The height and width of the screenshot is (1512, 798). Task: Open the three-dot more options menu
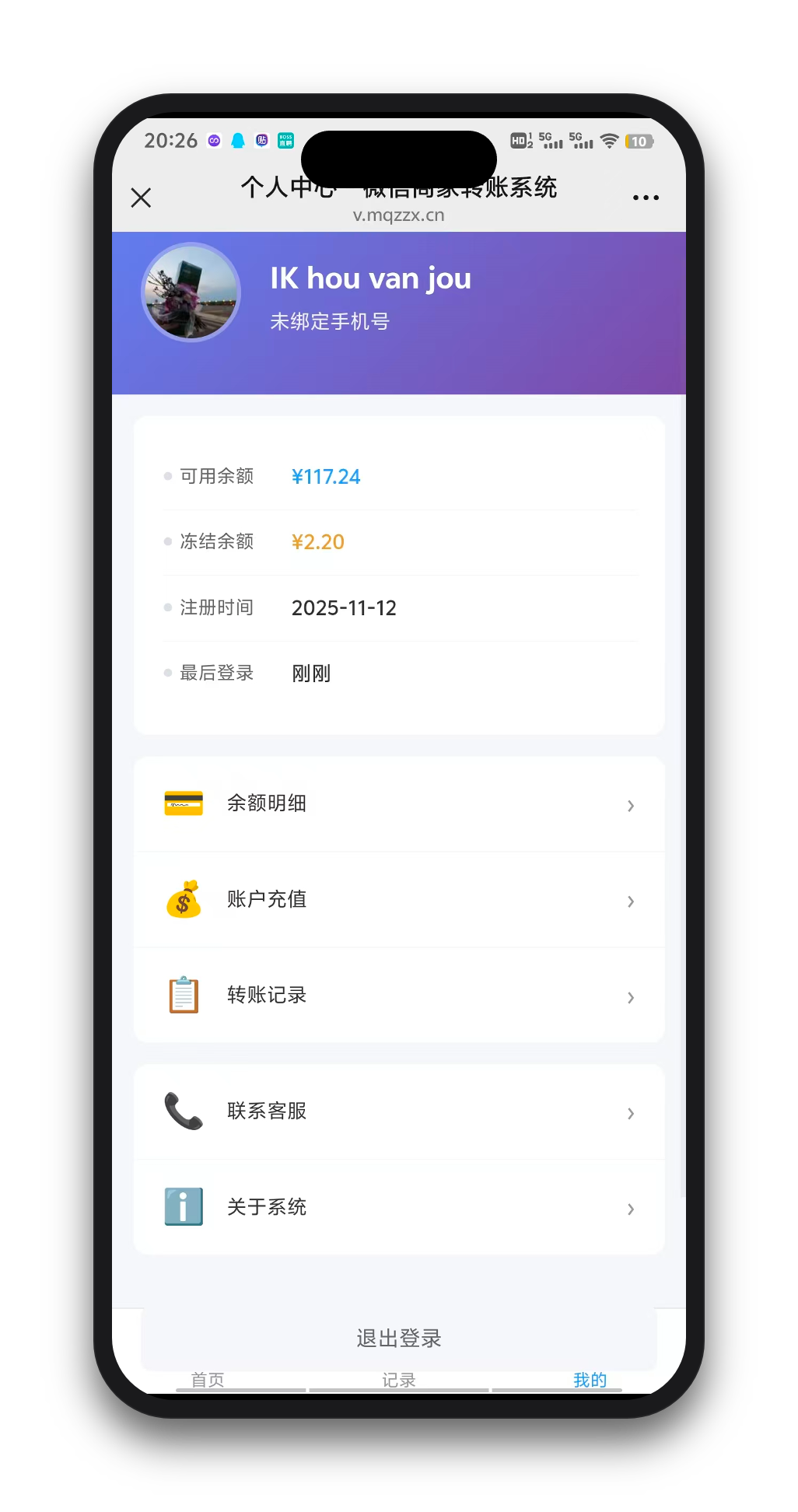click(646, 198)
